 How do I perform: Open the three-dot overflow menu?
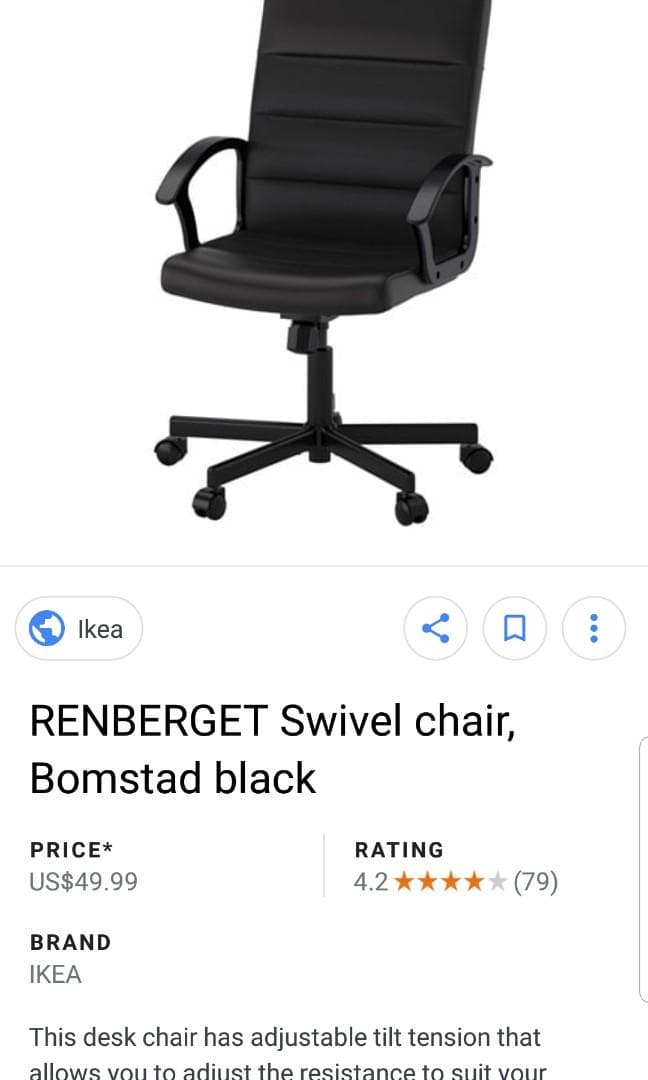[x=594, y=628]
